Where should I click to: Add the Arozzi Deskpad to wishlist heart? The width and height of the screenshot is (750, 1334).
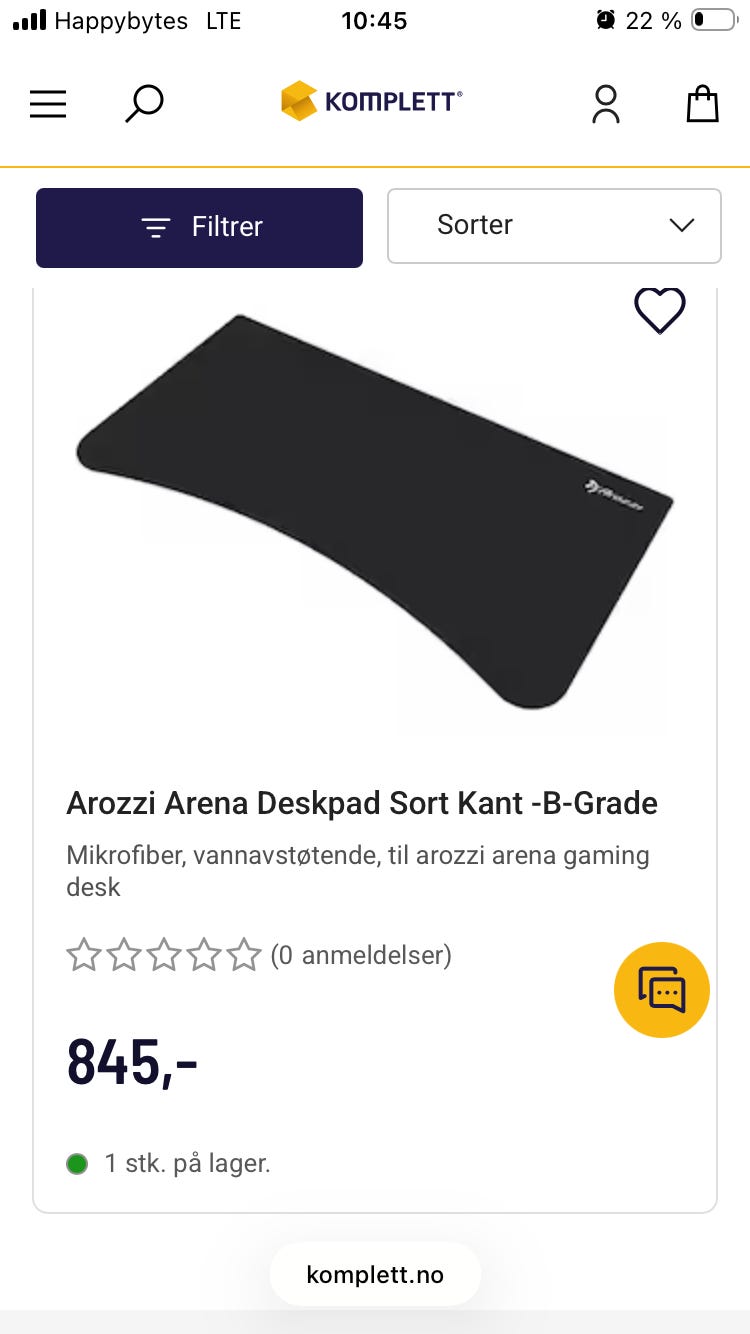coord(660,310)
